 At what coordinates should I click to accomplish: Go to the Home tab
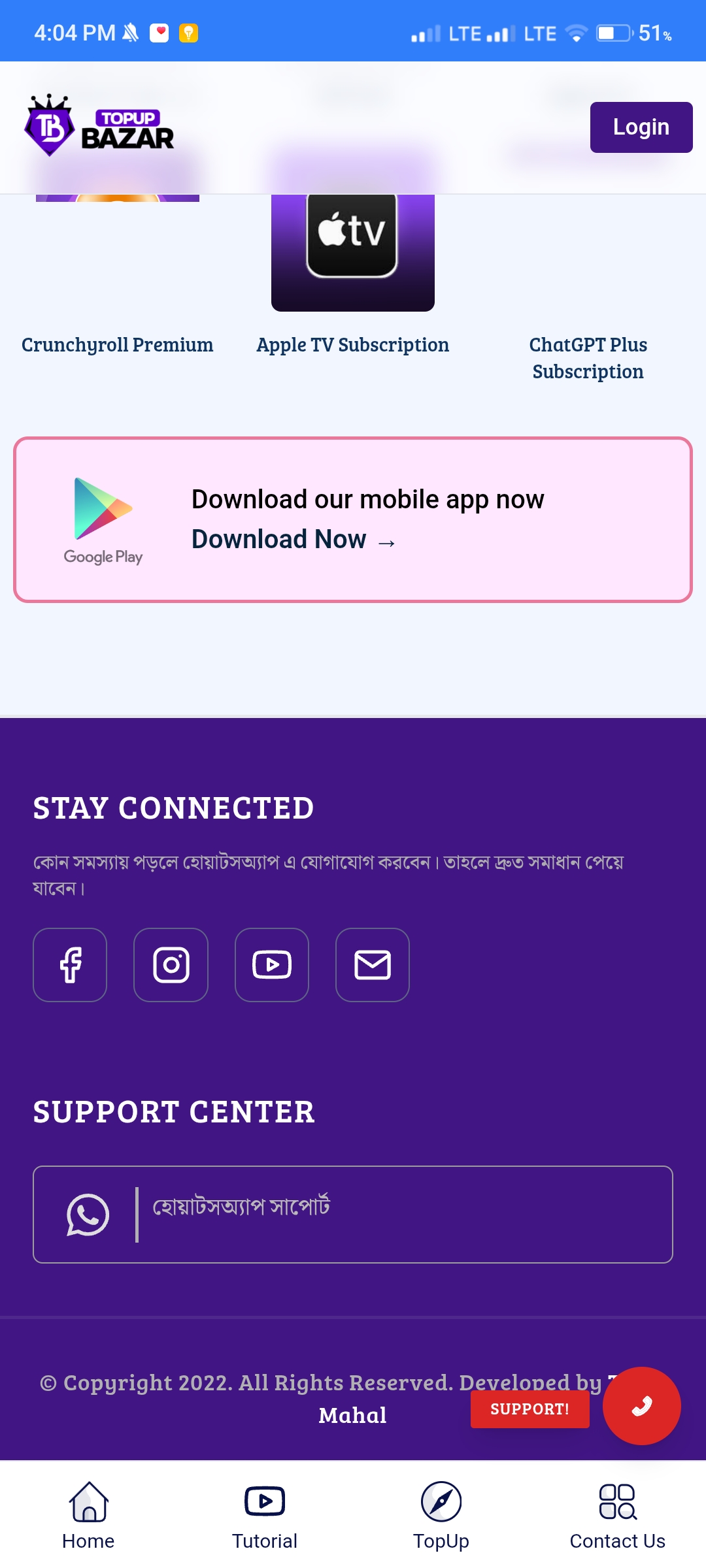[88, 1516]
